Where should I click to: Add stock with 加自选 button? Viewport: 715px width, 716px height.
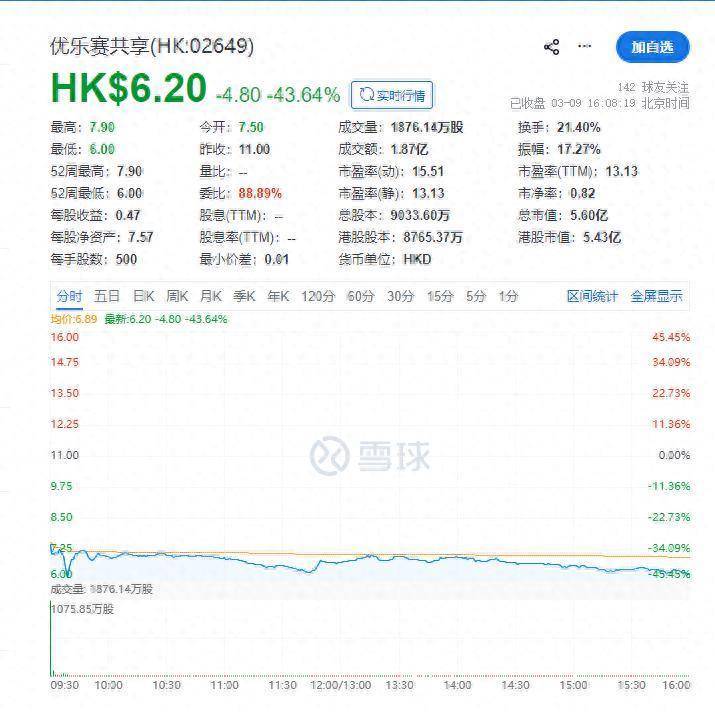pos(646,46)
